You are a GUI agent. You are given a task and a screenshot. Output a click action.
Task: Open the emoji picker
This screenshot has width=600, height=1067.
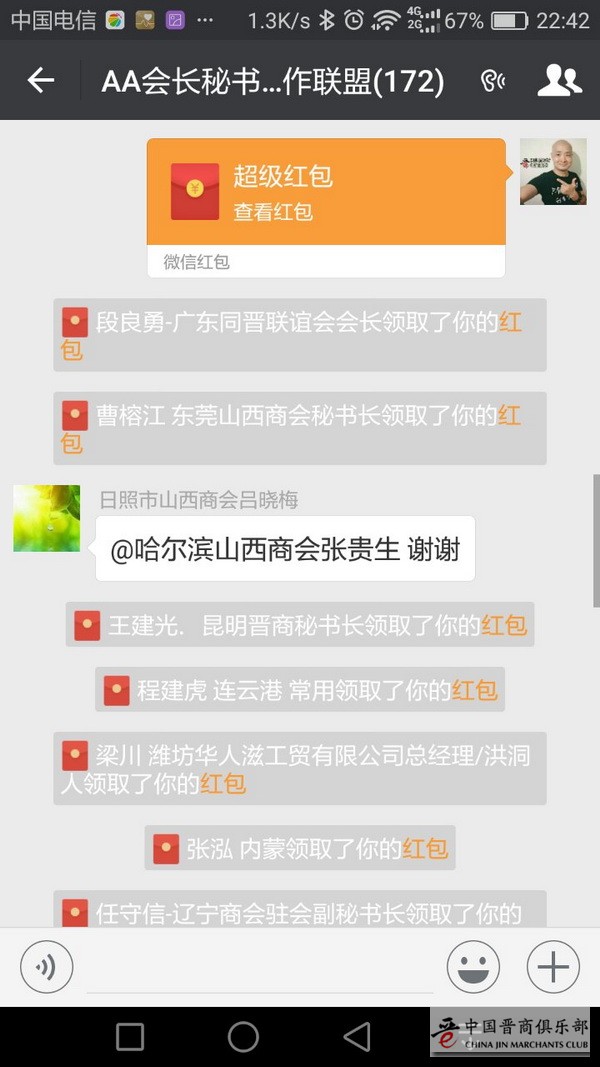pos(473,967)
